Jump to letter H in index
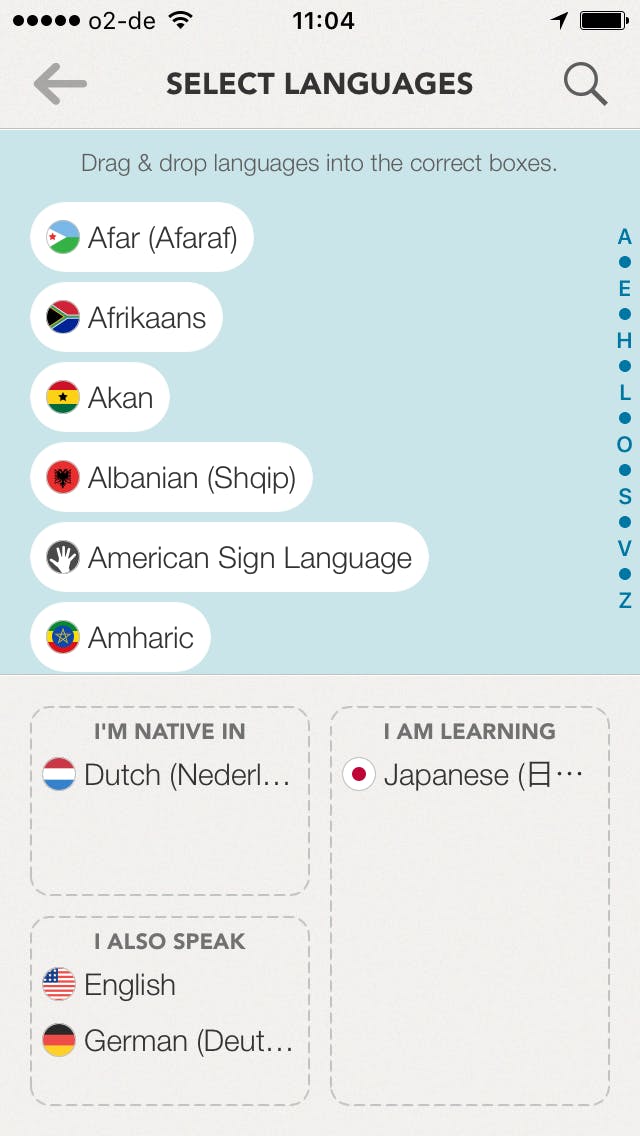The image size is (640, 1136). [x=625, y=341]
